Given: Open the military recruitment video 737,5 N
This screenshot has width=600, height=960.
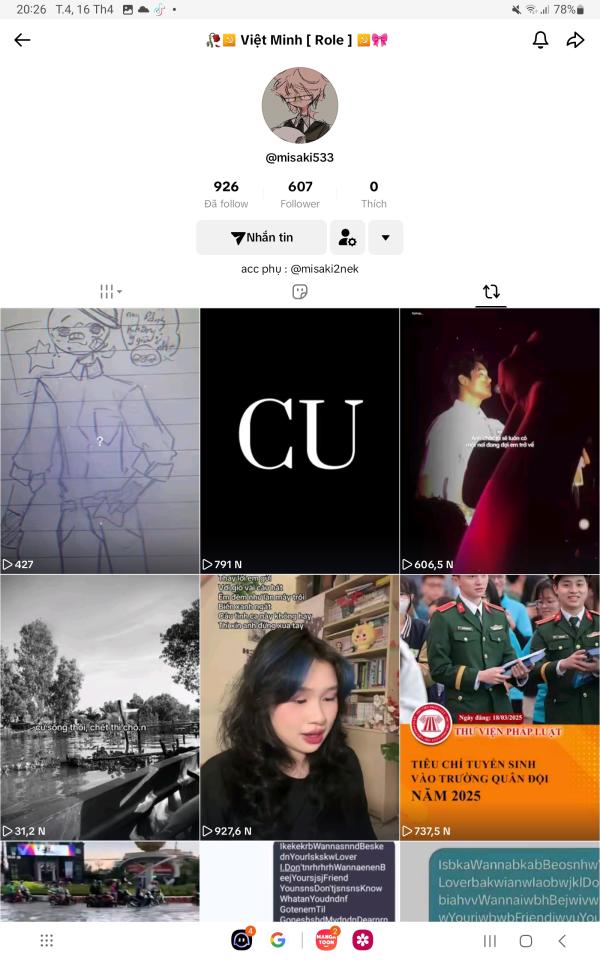Looking at the screenshot, I should (x=500, y=707).
